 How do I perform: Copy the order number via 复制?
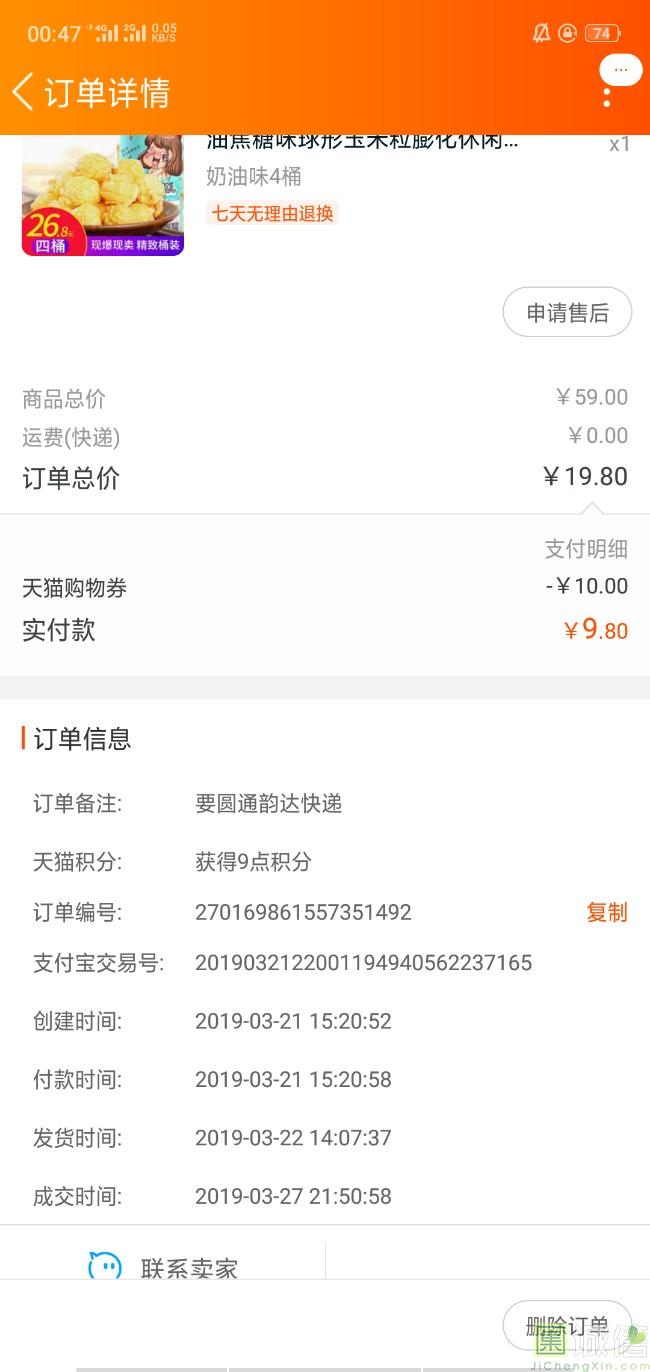pos(606,912)
